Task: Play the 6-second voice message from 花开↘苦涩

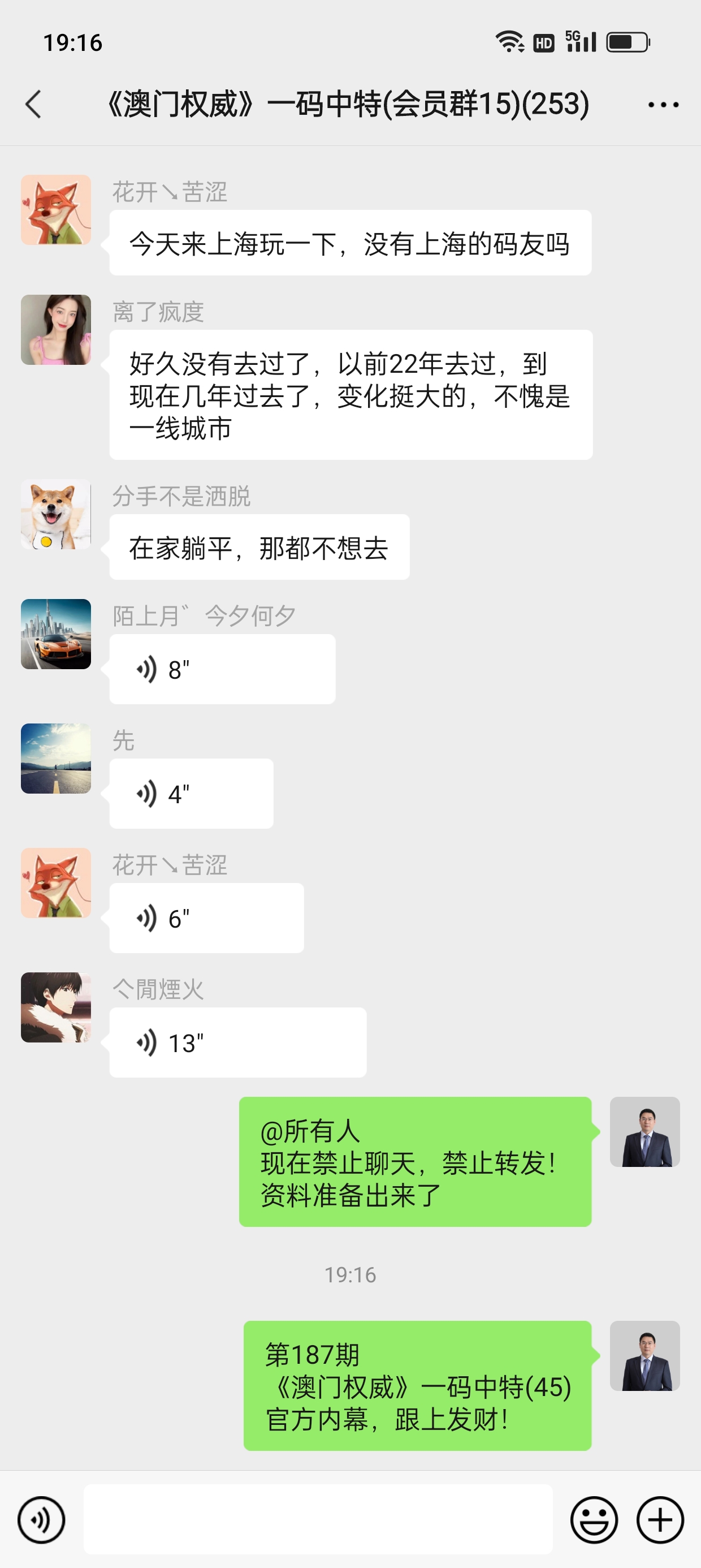Action: [206, 918]
